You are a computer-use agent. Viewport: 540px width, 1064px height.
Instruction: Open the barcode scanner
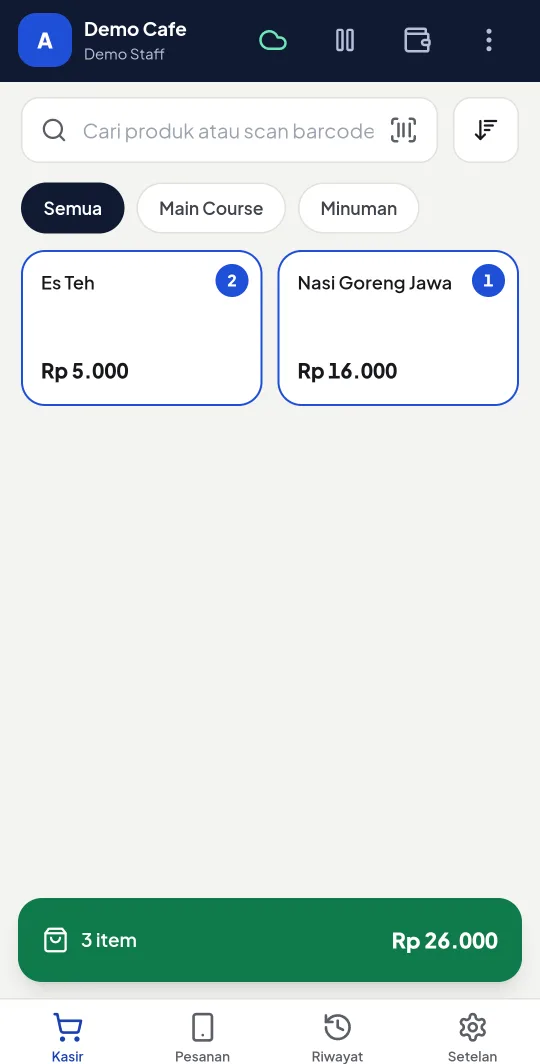pyautogui.click(x=403, y=130)
